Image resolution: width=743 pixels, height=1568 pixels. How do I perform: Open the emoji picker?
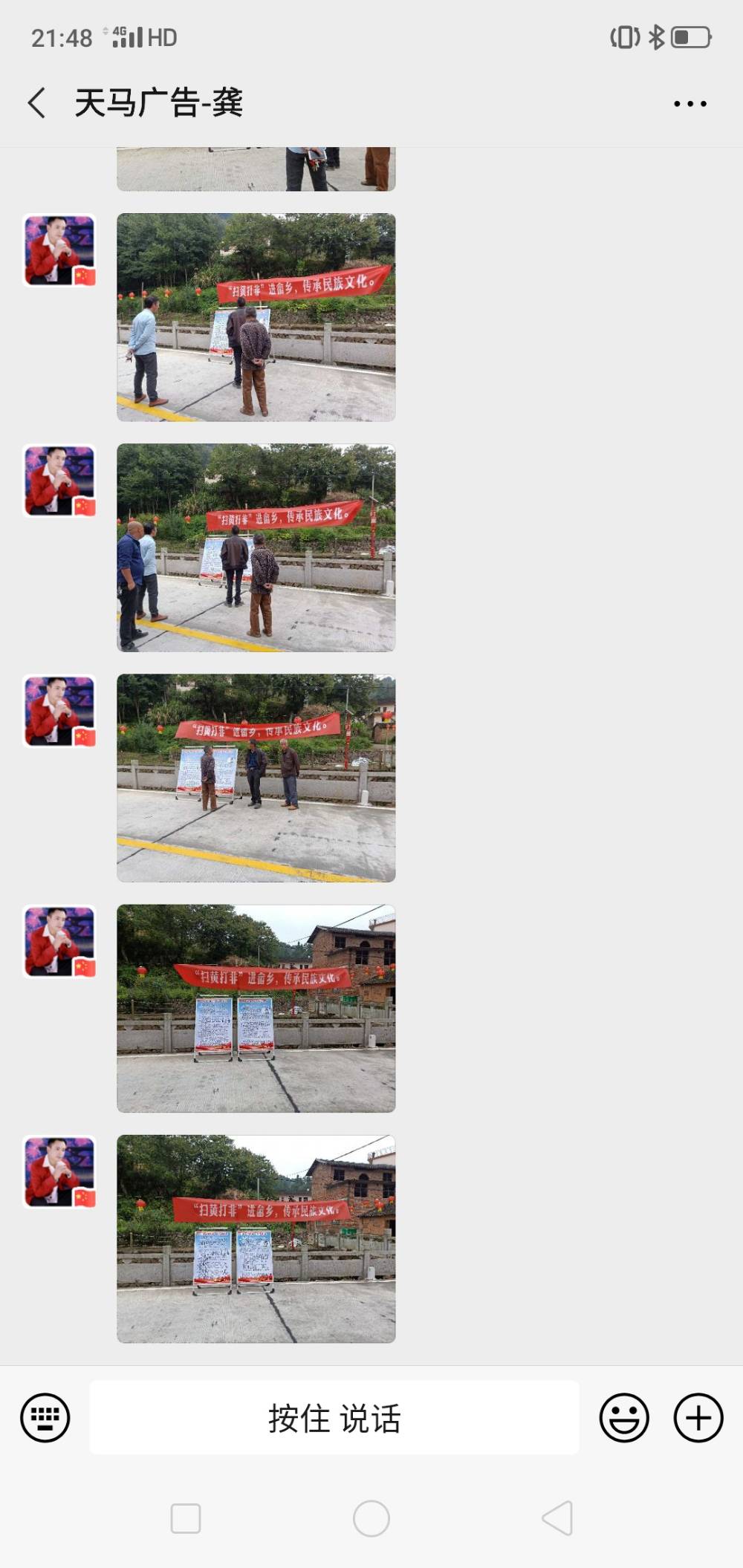tap(623, 1417)
